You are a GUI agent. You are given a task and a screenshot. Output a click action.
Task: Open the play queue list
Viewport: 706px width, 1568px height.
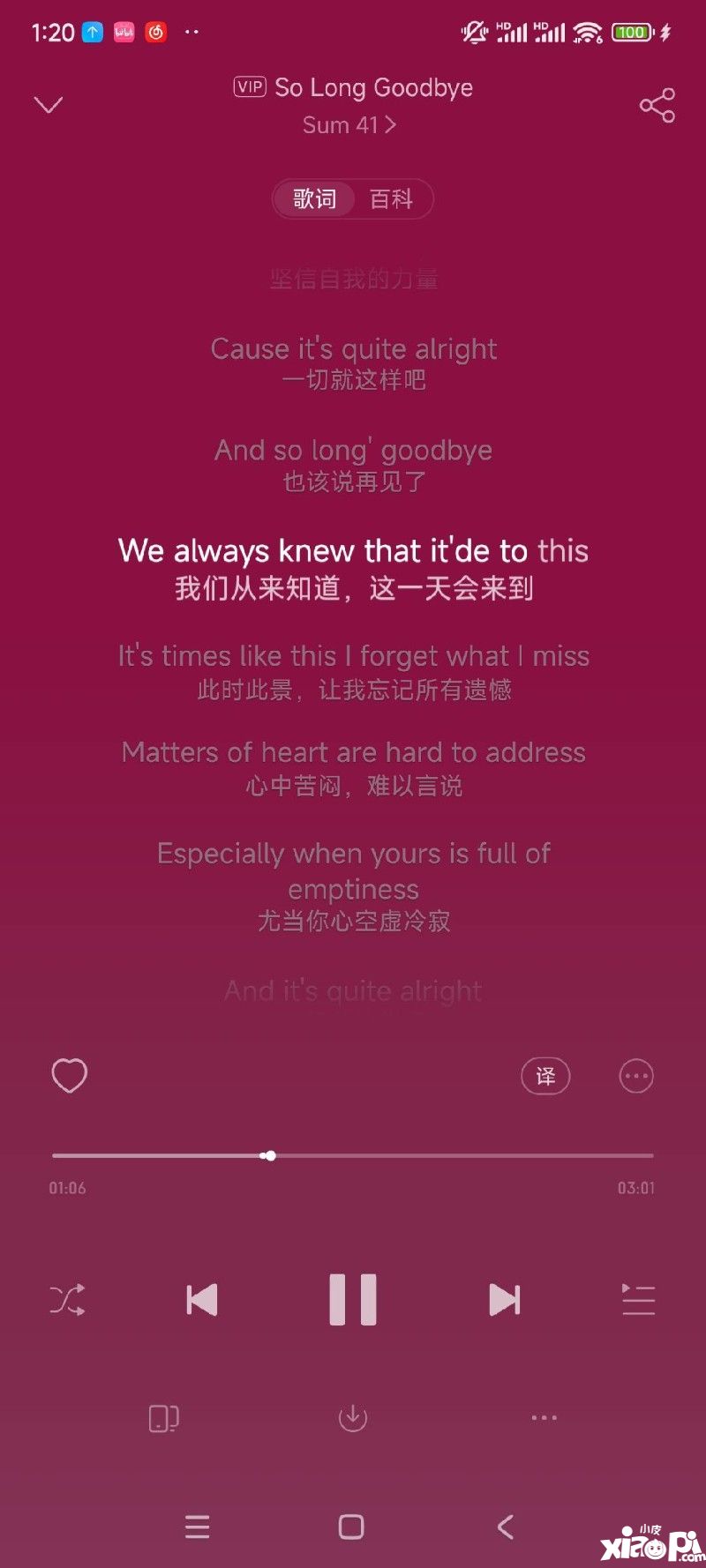(638, 1300)
